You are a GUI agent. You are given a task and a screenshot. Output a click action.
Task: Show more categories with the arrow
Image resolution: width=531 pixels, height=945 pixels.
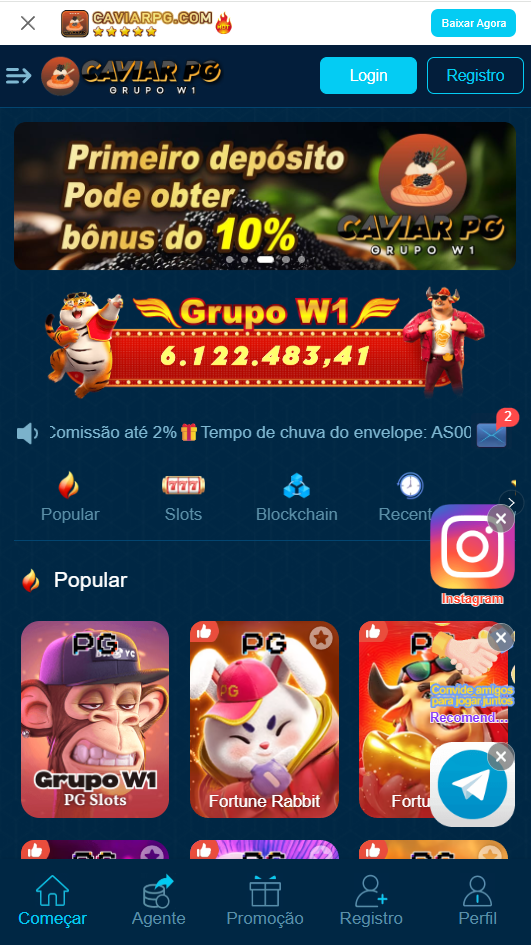coord(512,502)
